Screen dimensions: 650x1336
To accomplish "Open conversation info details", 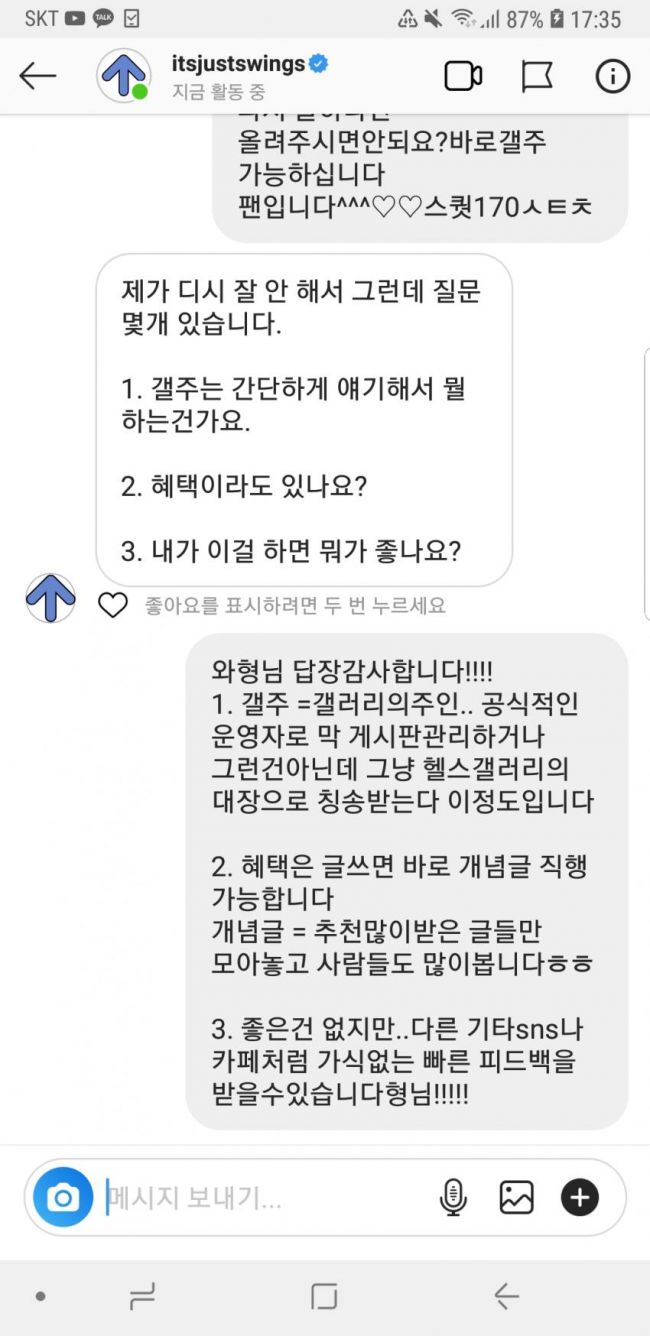I will pyautogui.click(x=612, y=76).
